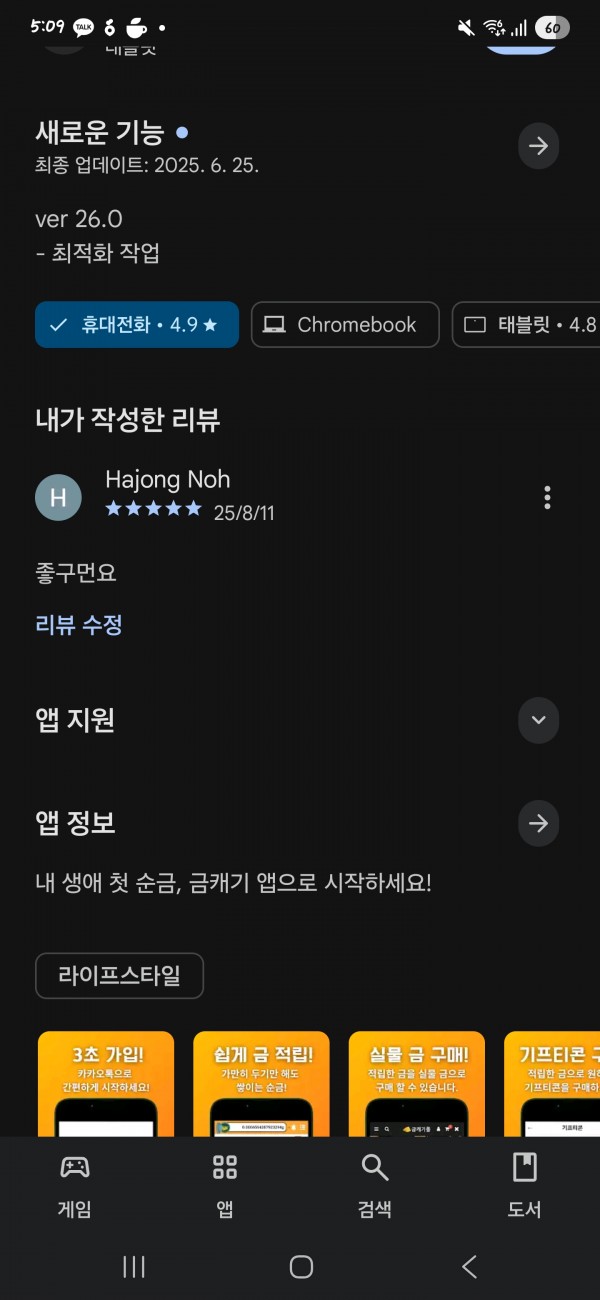Switch to the 게임 tab
This screenshot has width=600, height=1300.
pos(75,1186)
